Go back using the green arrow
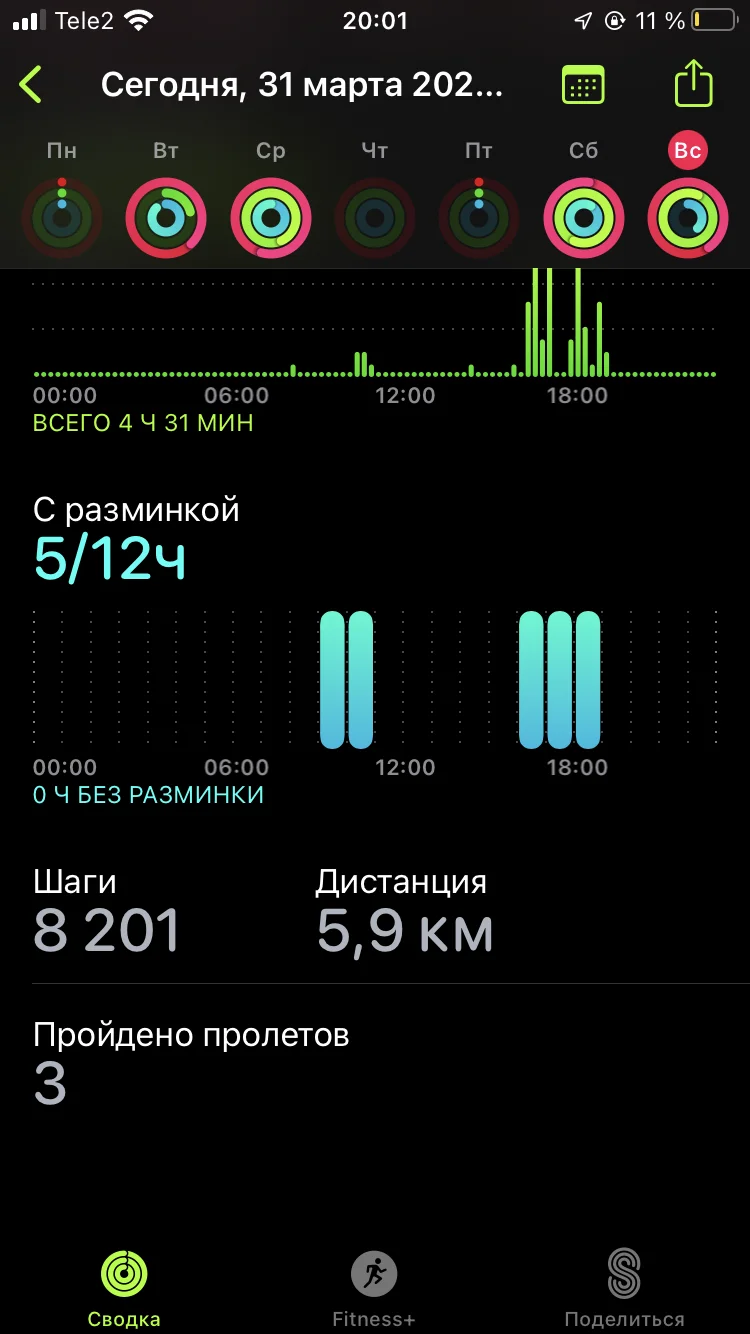750x1334 pixels. point(31,85)
